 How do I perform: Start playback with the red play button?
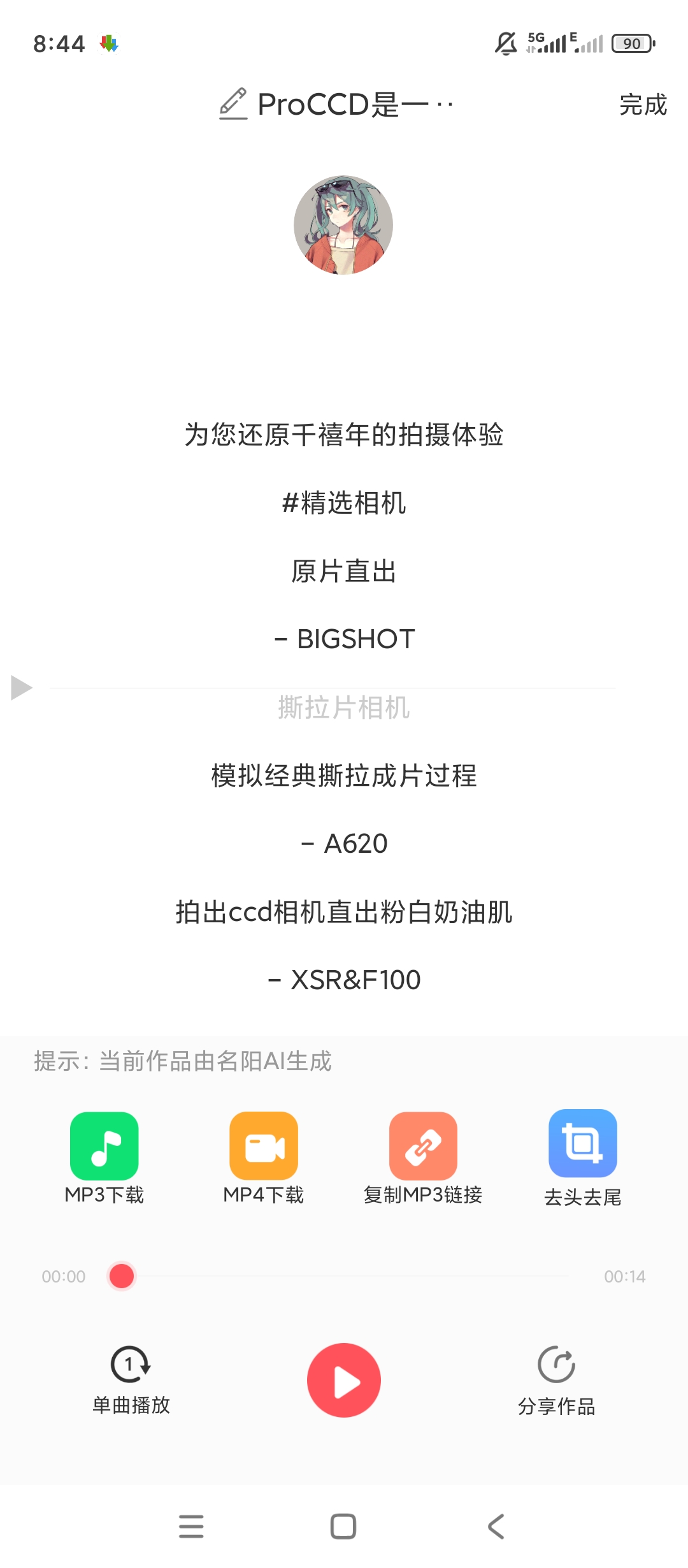[x=344, y=1380]
